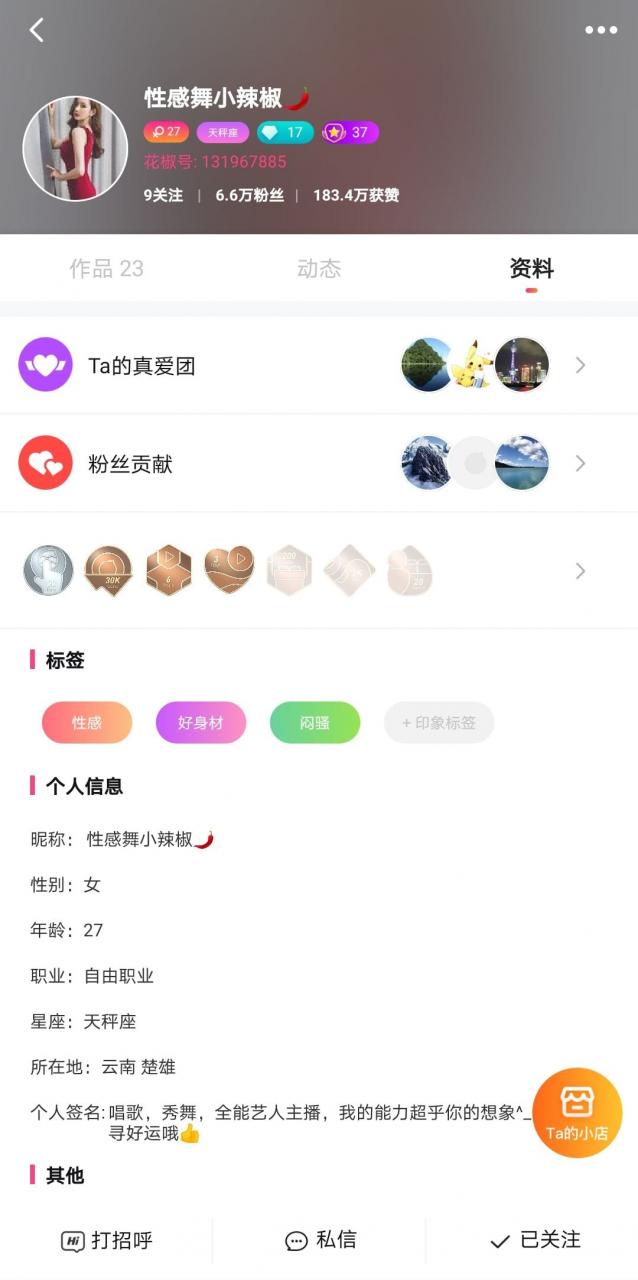Screen dimensions: 638x1280
Task: Select the 资料 tab
Action: [531, 268]
